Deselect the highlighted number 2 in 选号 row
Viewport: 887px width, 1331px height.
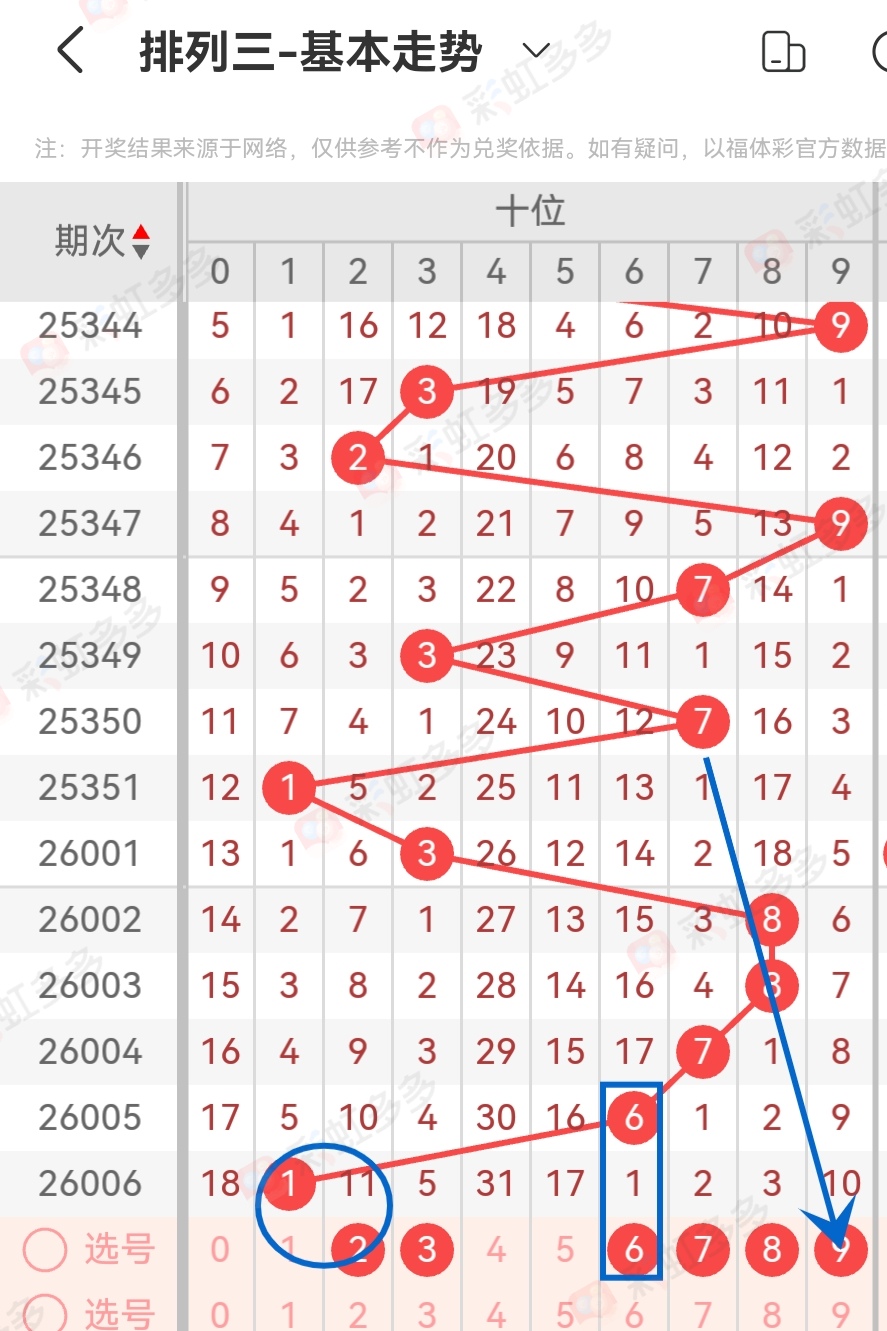[x=357, y=1248]
